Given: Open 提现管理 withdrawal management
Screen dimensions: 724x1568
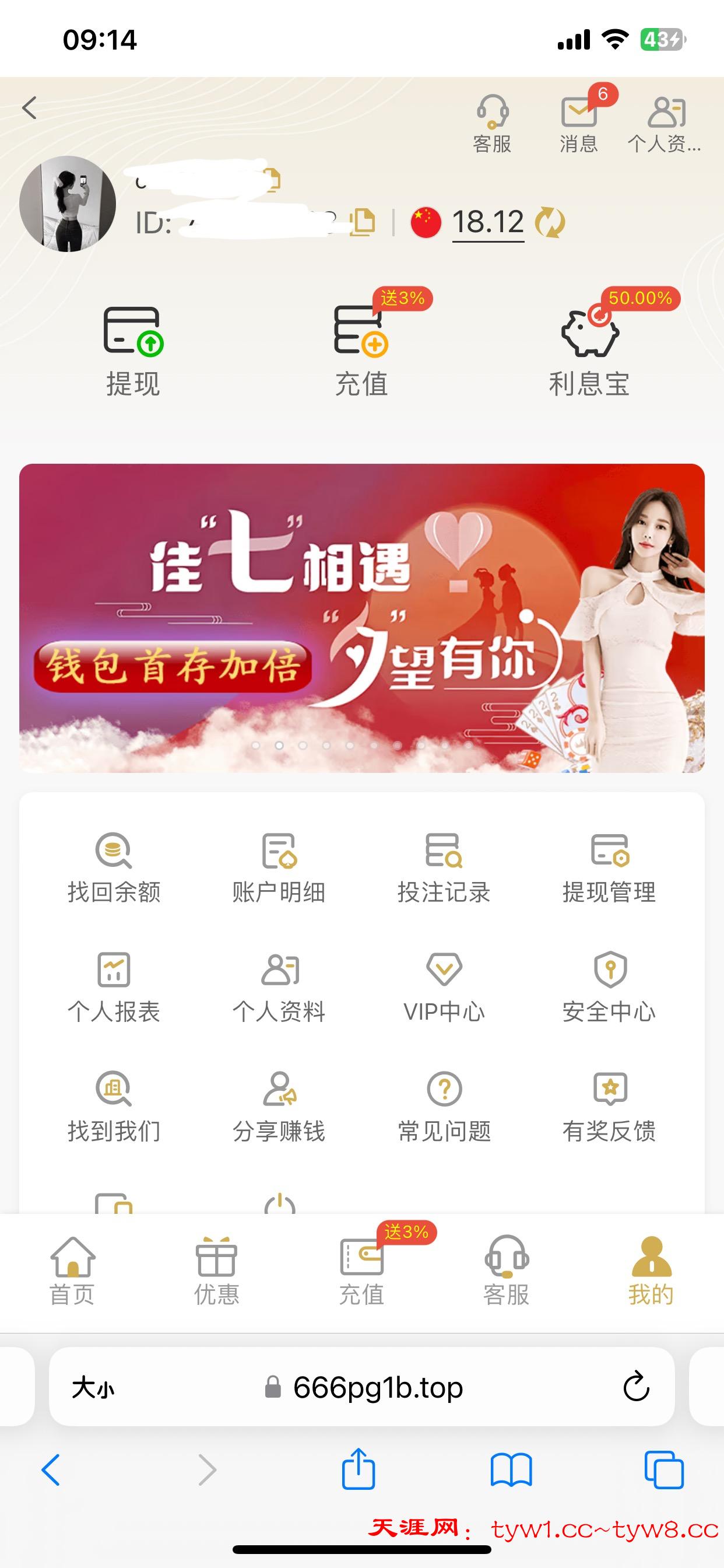Looking at the screenshot, I should coord(609,866).
